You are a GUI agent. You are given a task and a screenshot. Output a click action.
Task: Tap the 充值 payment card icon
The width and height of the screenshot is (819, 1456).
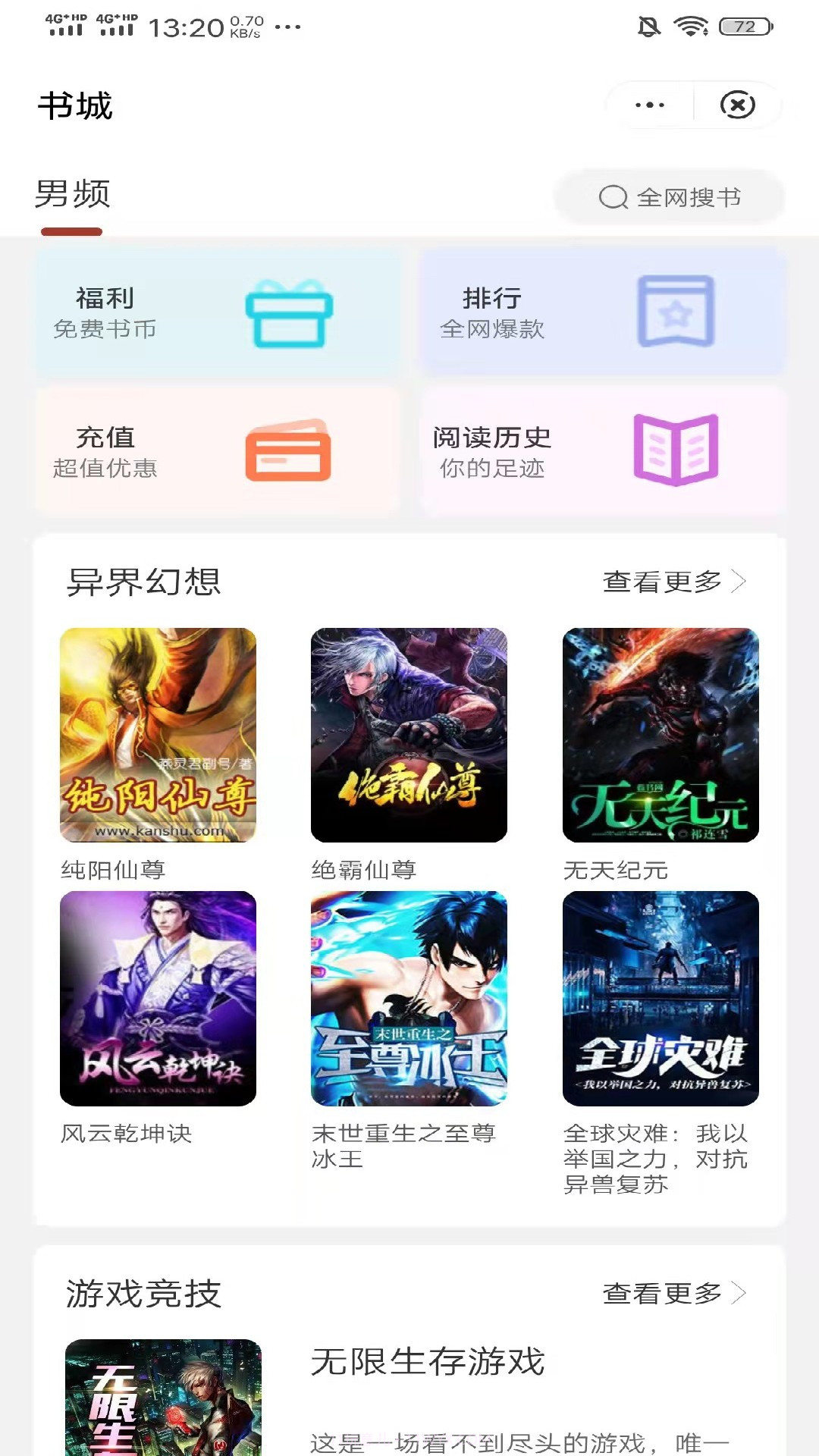click(289, 450)
